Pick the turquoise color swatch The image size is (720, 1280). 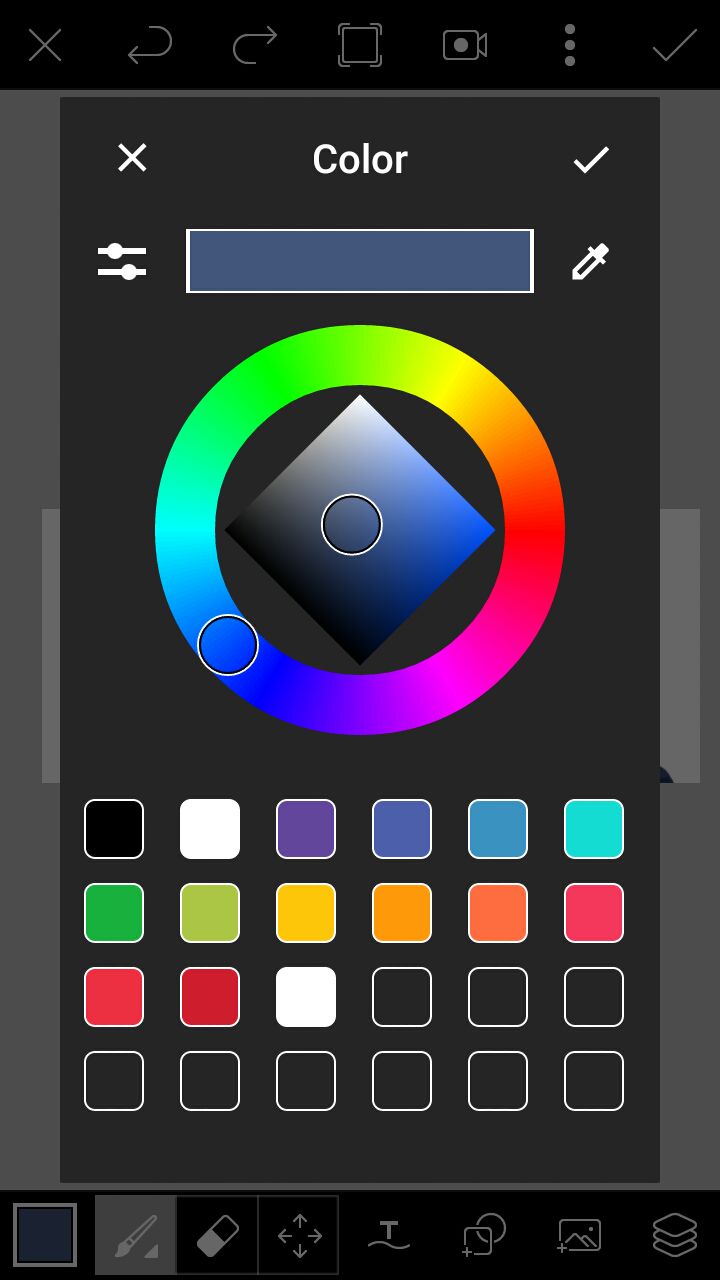pyautogui.click(x=594, y=829)
